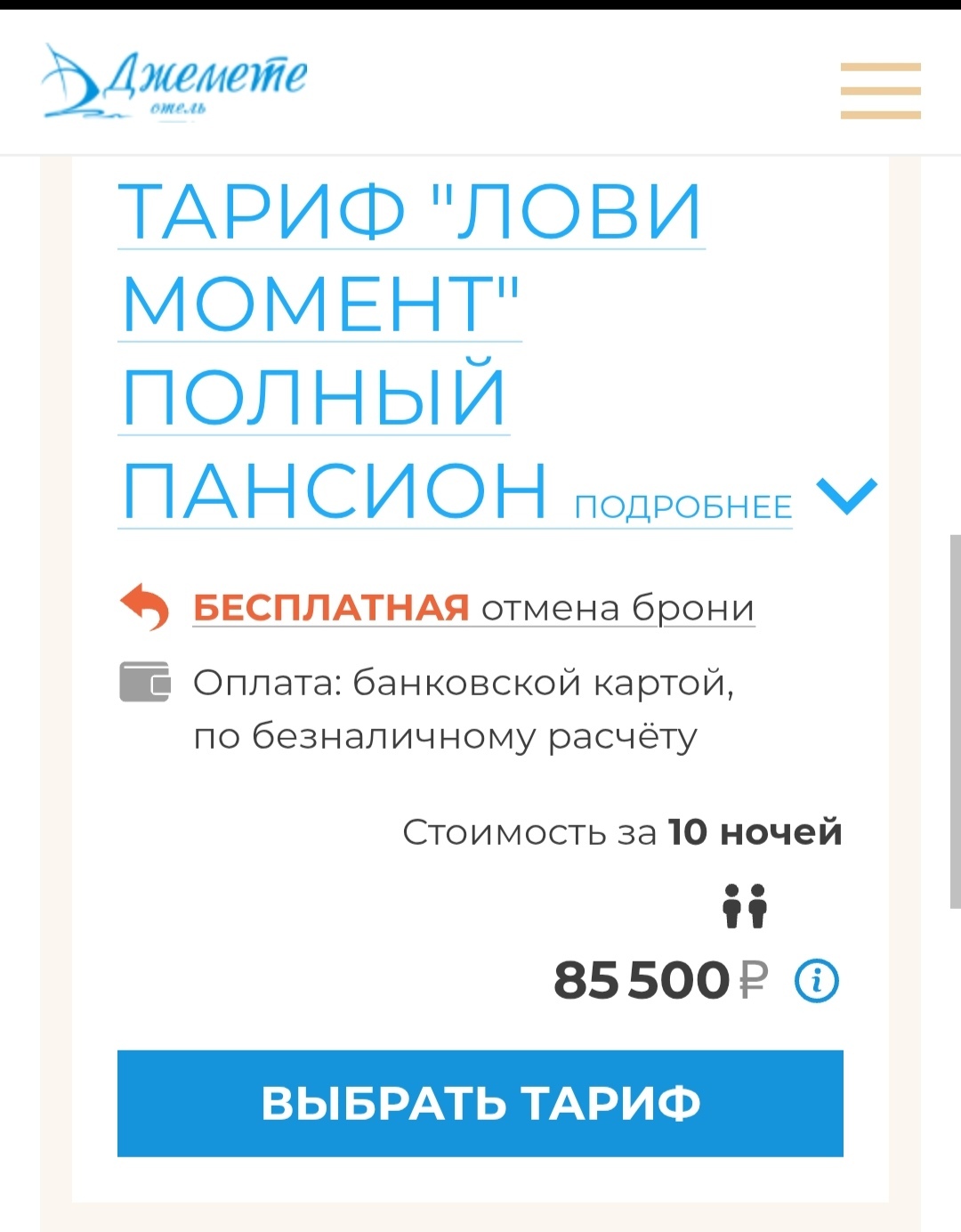Open the Бесплатная отмена брони link
The width and height of the screenshot is (961, 1232).
(473, 608)
